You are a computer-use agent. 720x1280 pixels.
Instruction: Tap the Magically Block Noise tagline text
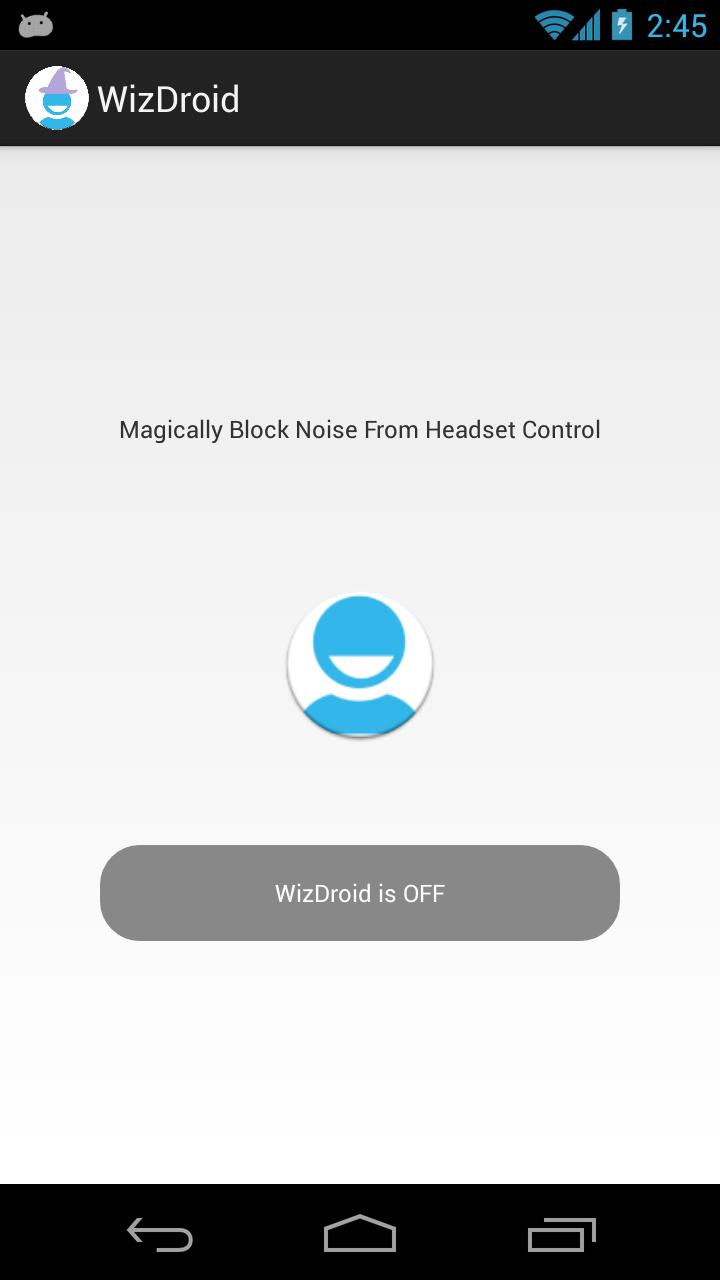pyautogui.click(x=360, y=429)
